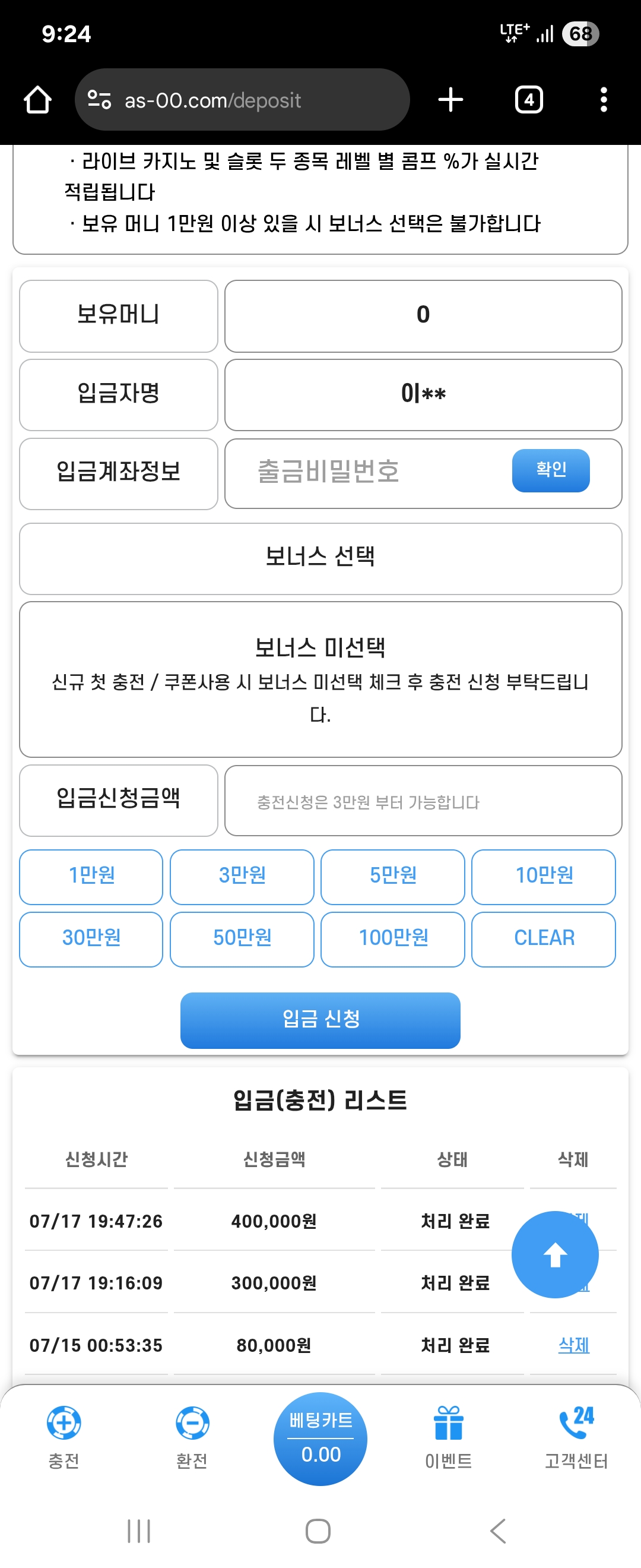Screen dimensions: 641x1568
Task: Open the 고객센터 support tab
Action: point(576,1437)
